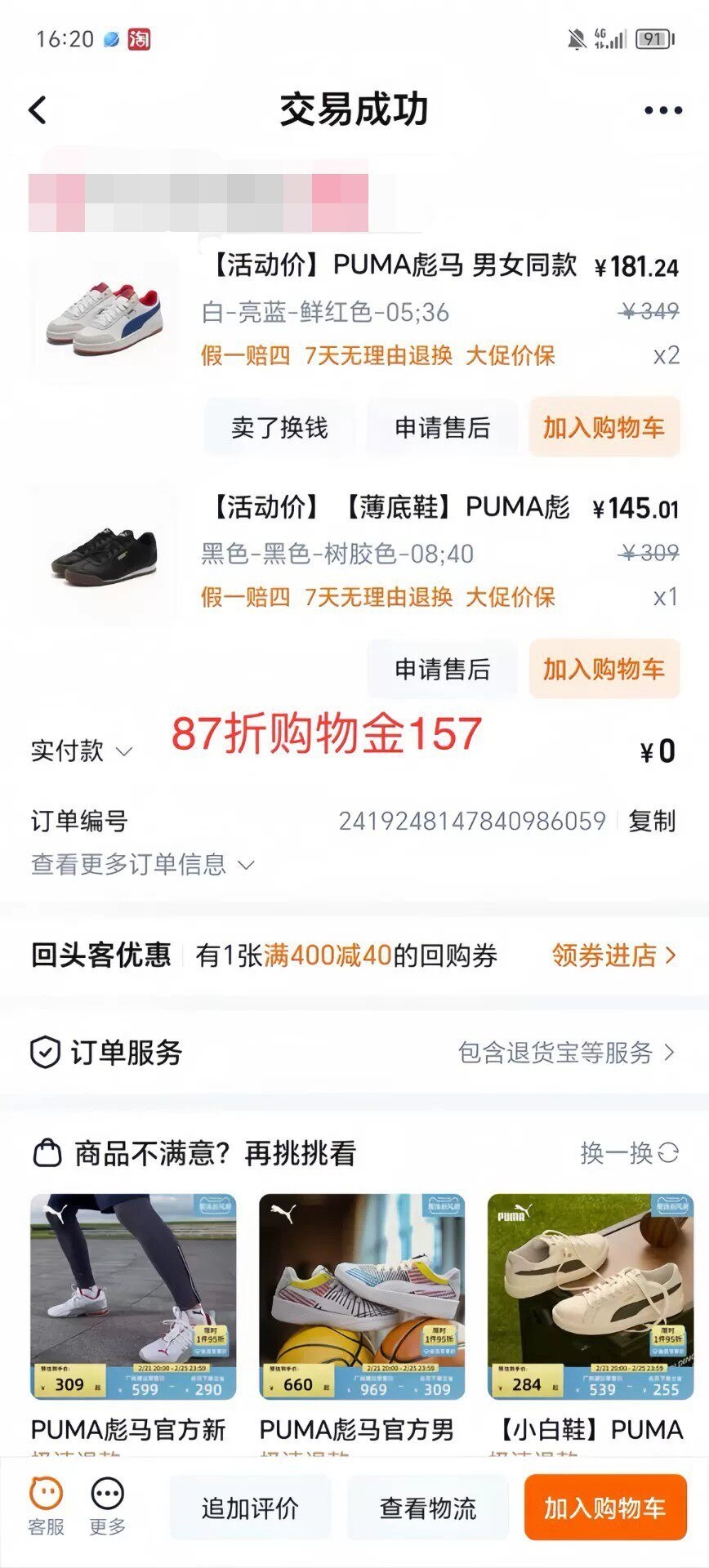709x1568 pixels.
Task: Go back using the back arrow
Action: pyautogui.click(x=38, y=110)
